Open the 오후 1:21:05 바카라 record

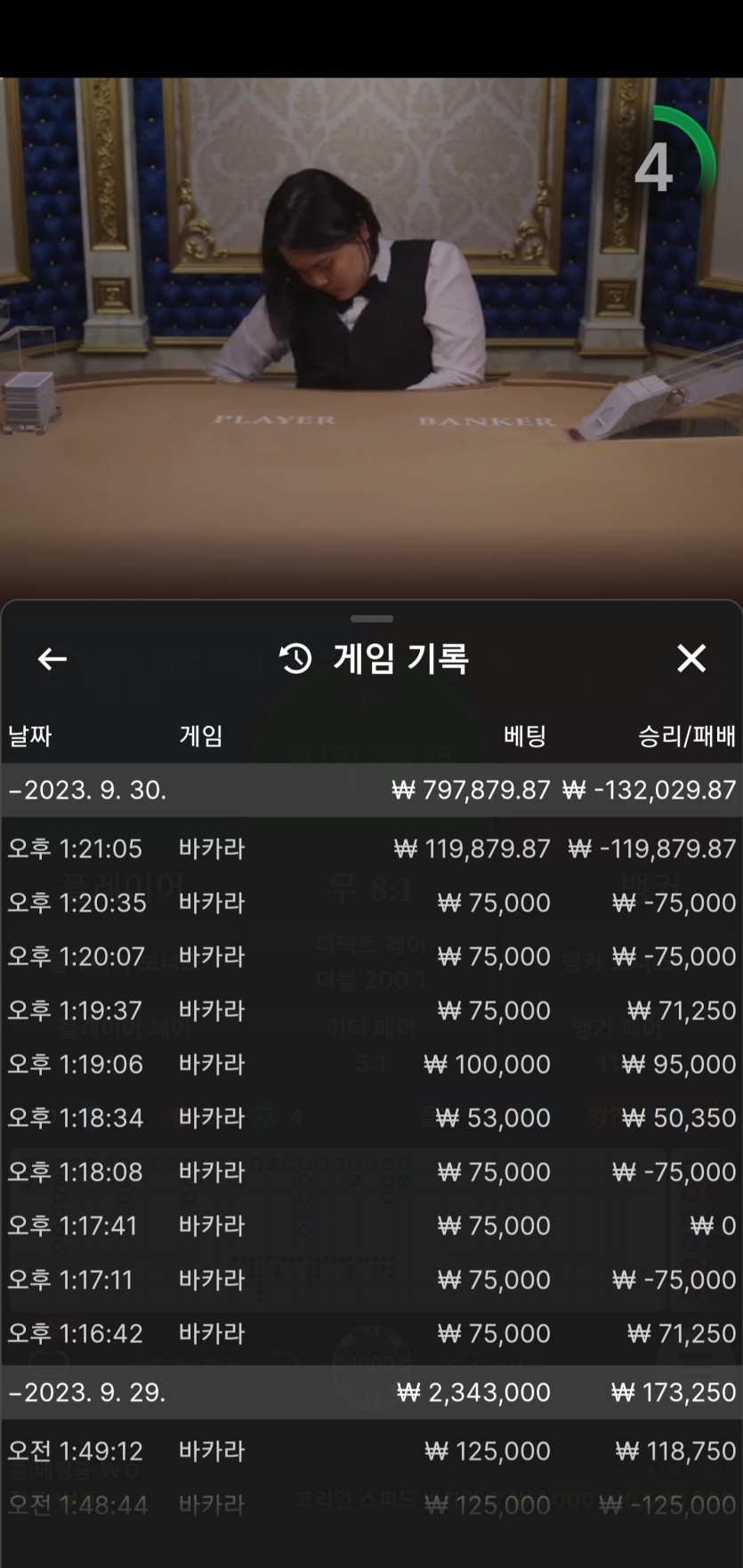click(371, 848)
